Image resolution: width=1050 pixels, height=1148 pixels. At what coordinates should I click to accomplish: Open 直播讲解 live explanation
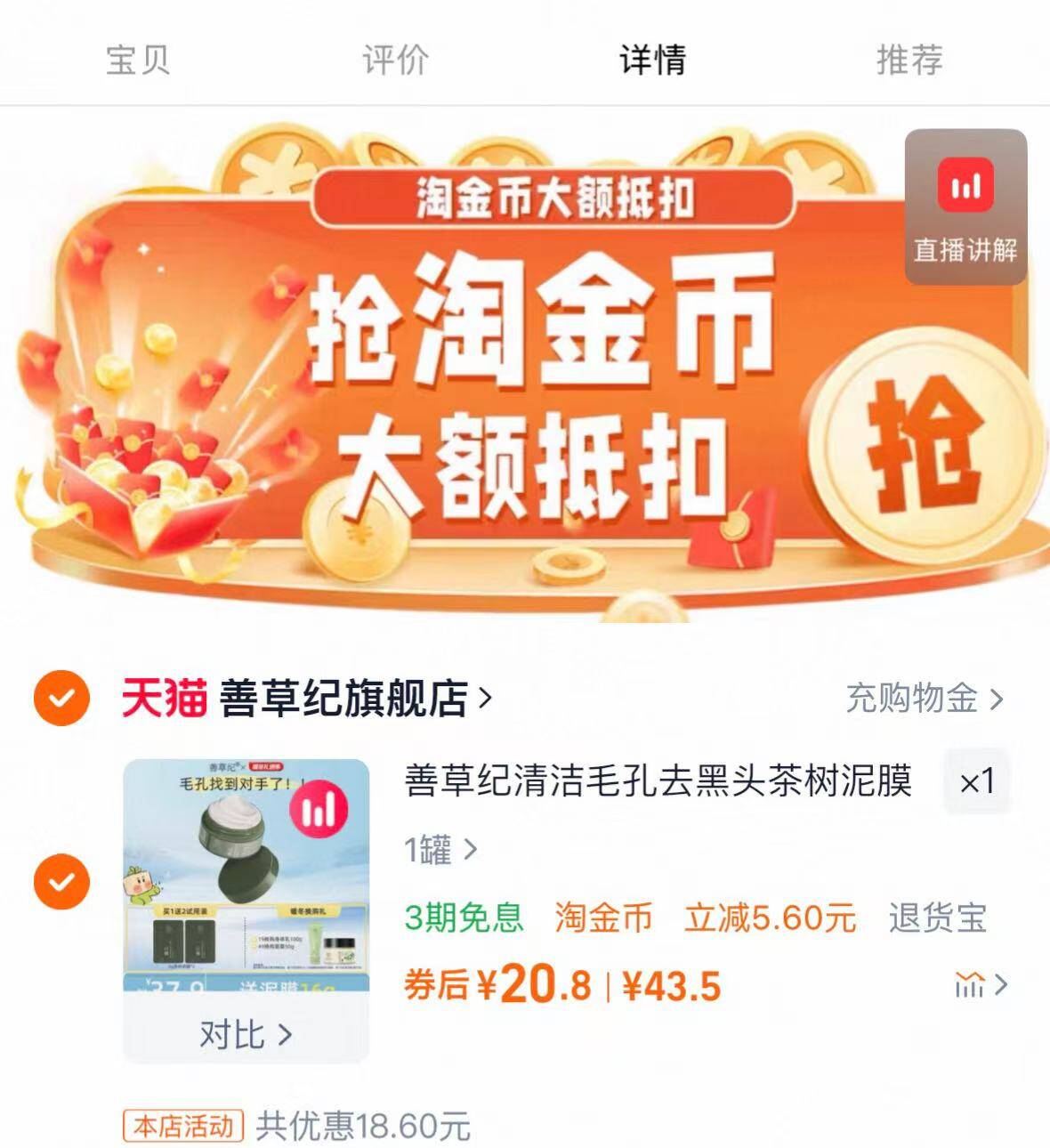tap(965, 207)
